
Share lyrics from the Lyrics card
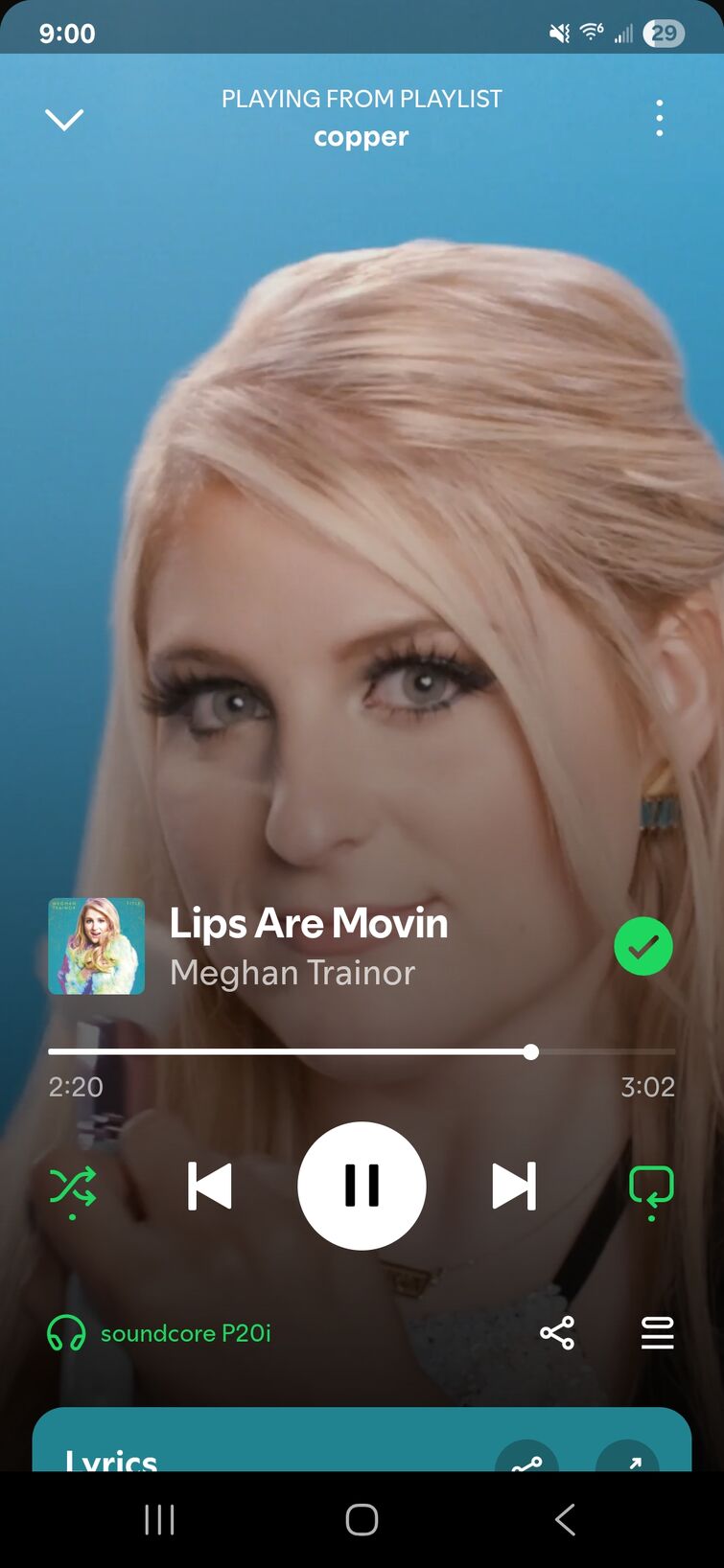[526, 1459]
